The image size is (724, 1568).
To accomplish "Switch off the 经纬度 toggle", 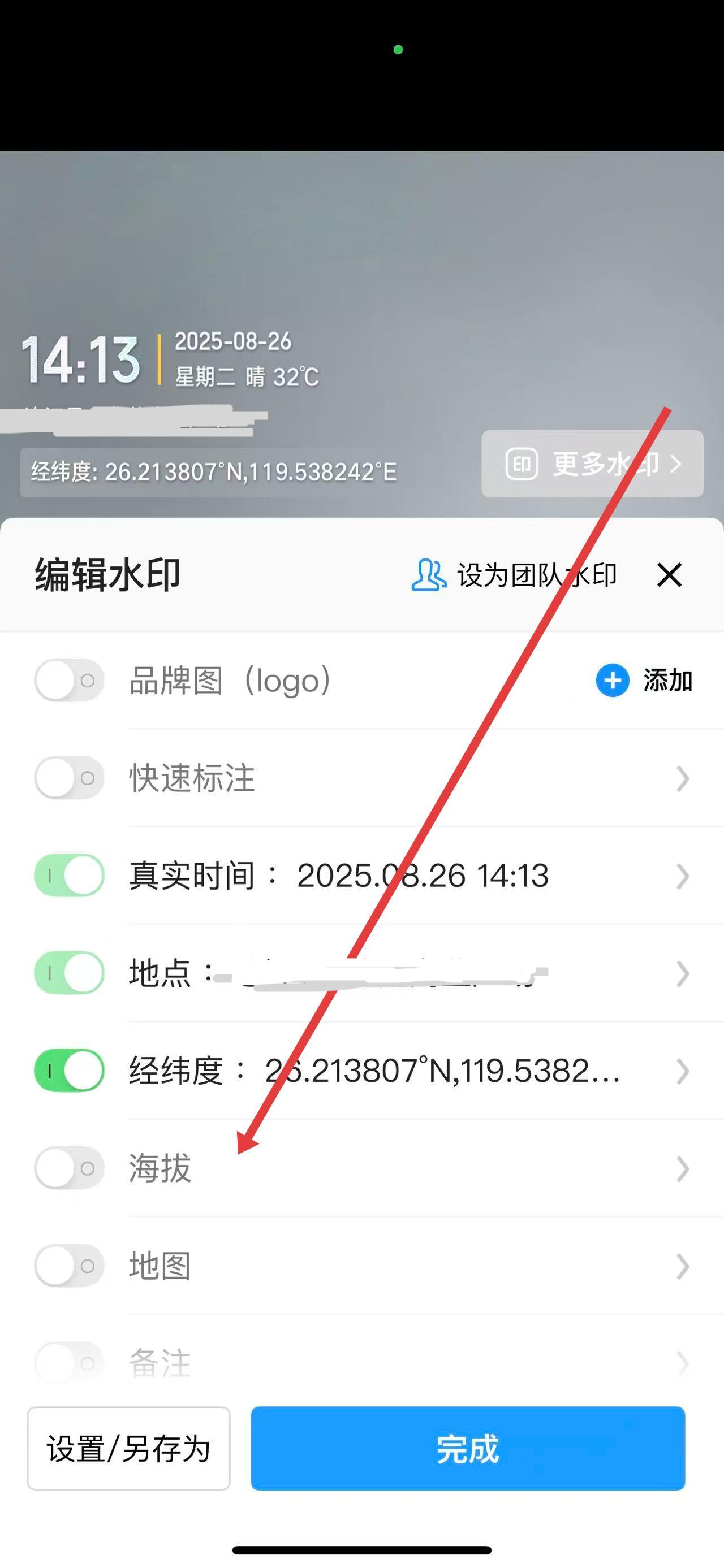I will tap(69, 1070).
